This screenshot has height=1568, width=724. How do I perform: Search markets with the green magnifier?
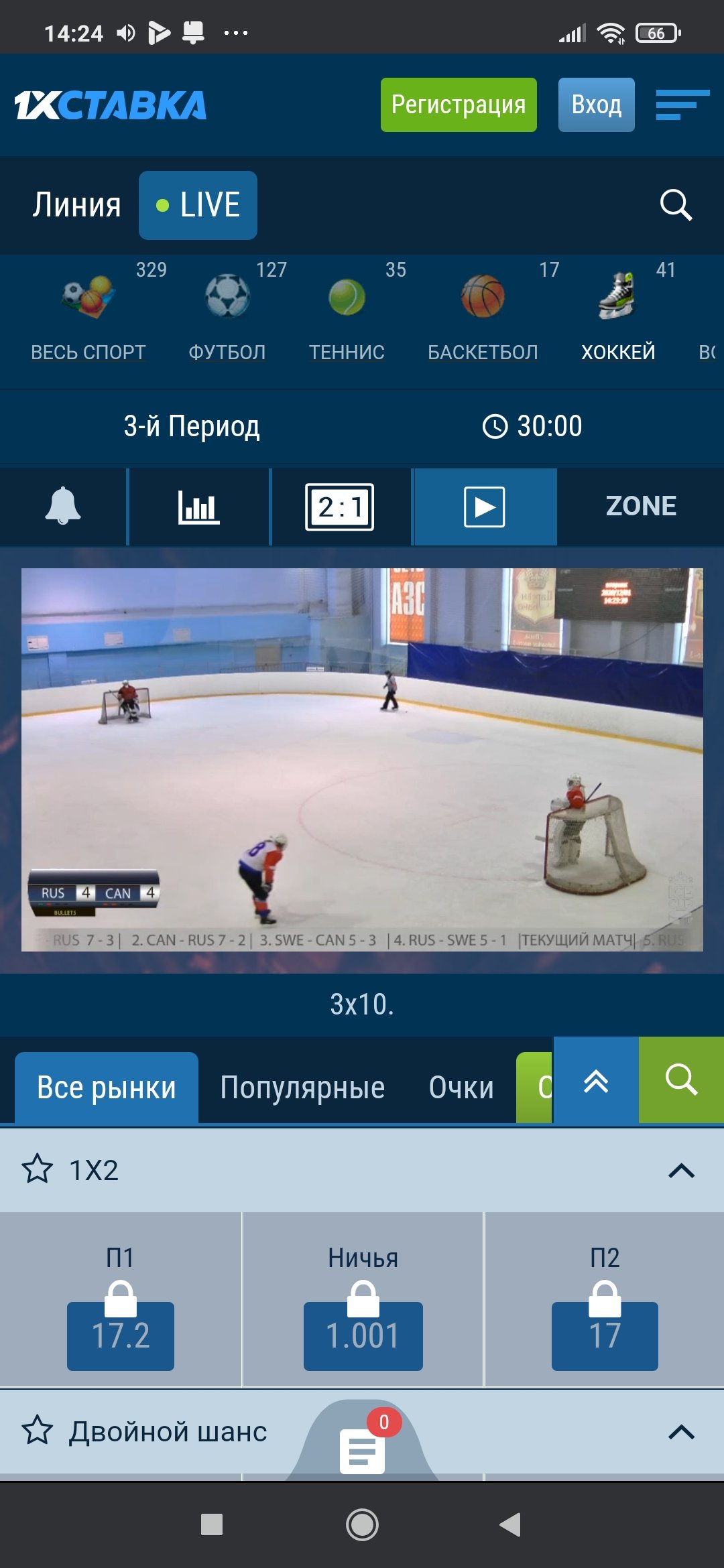pos(681,1080)
